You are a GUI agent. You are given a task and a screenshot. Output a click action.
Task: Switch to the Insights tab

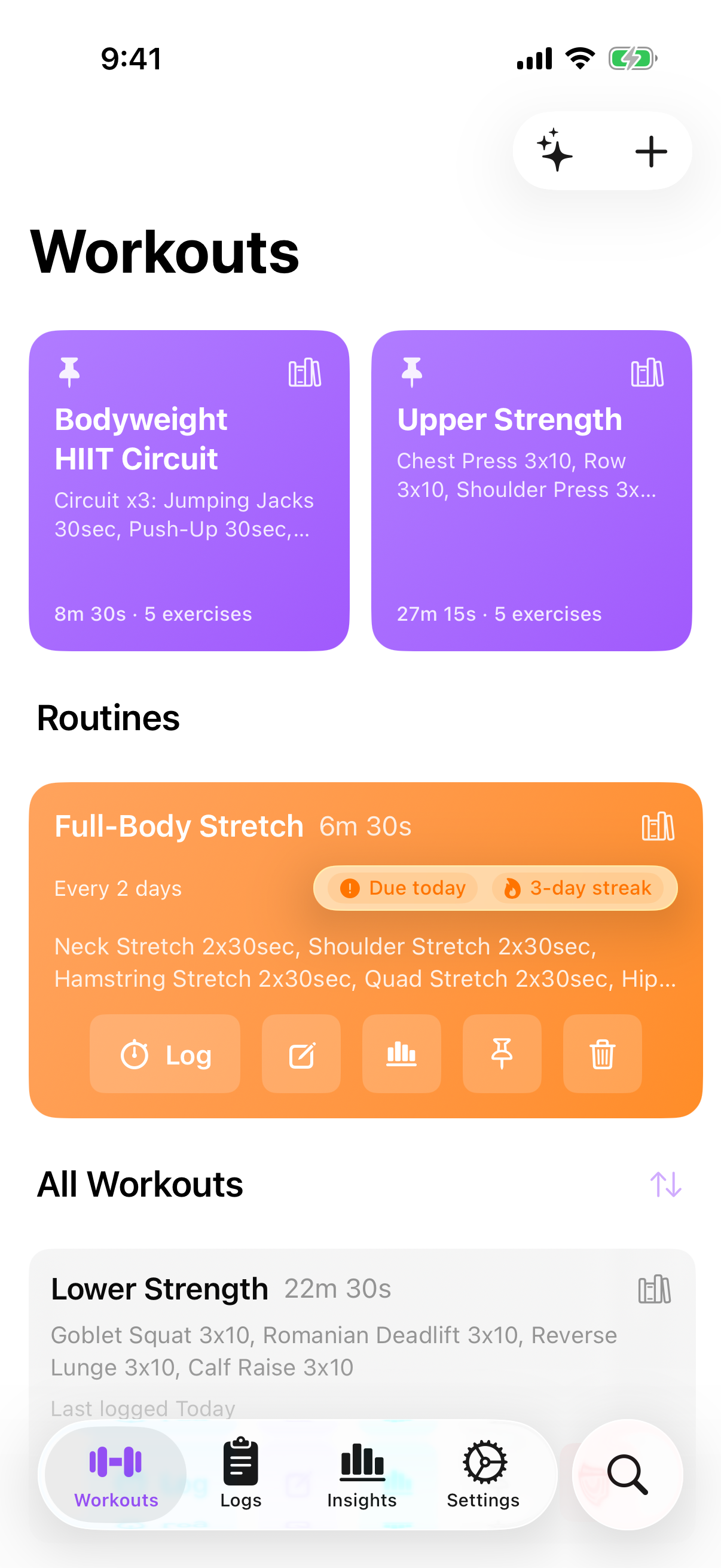pos(362,1474)
